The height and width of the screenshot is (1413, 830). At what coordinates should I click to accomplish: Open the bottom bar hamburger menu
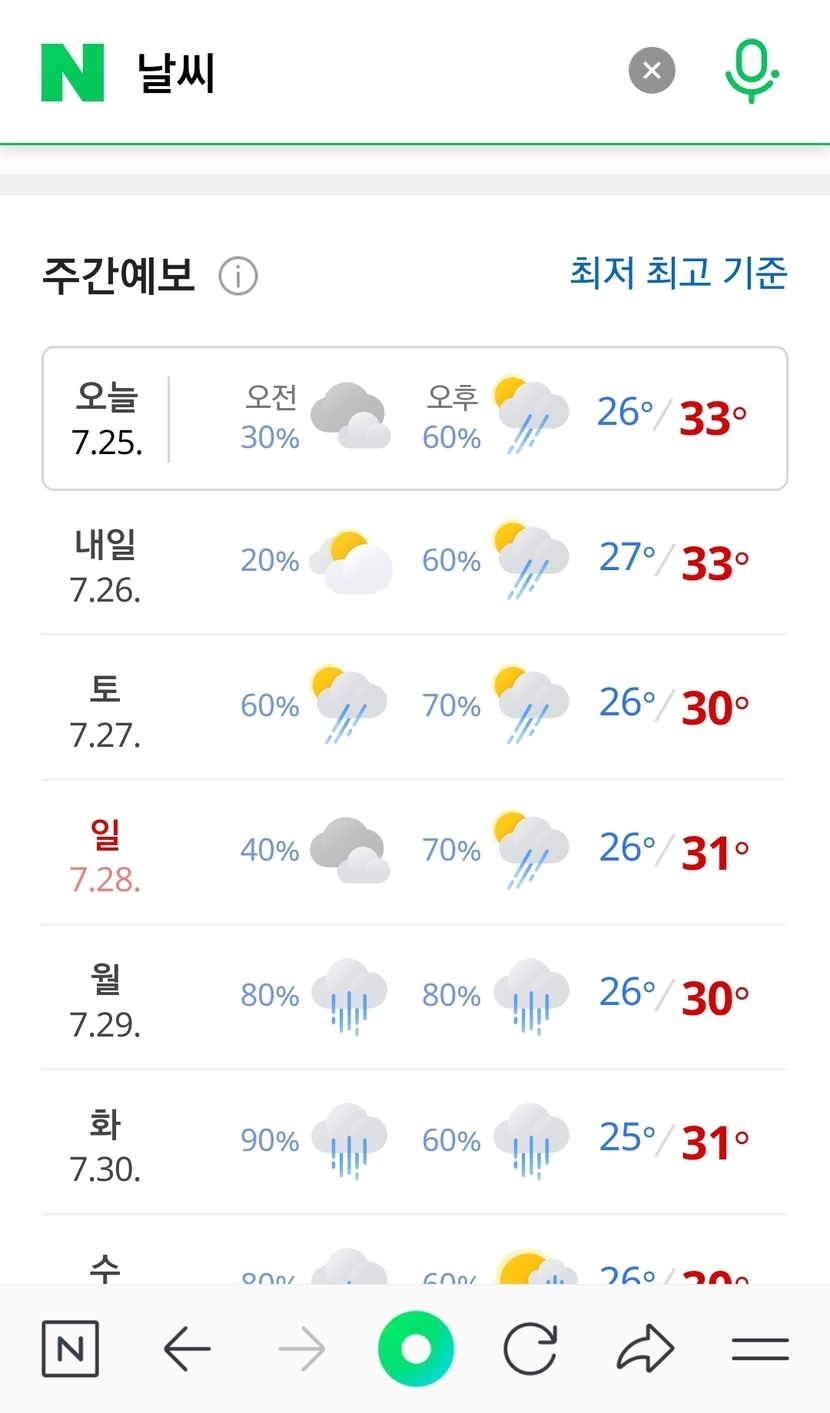760,1350
